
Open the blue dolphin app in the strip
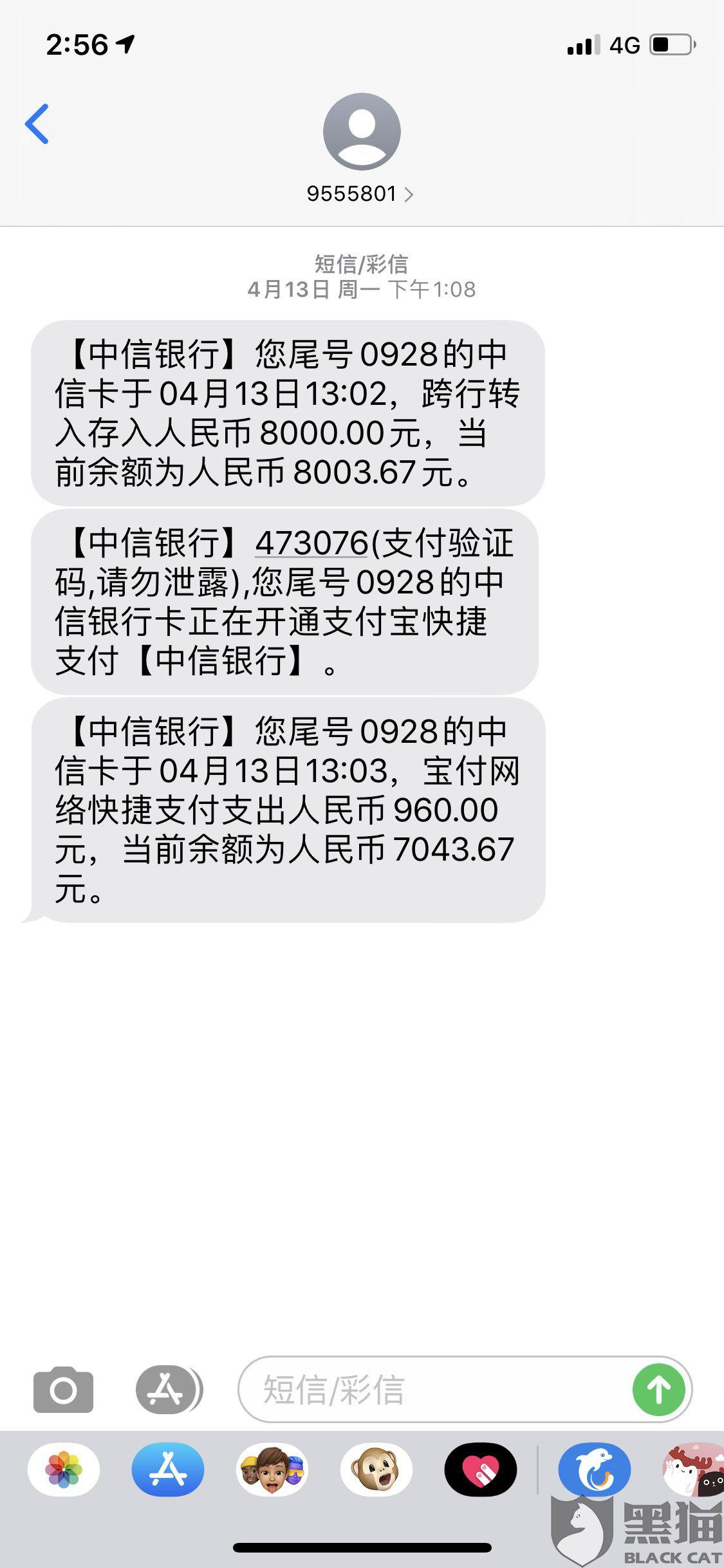click(x=594, y=1470)
